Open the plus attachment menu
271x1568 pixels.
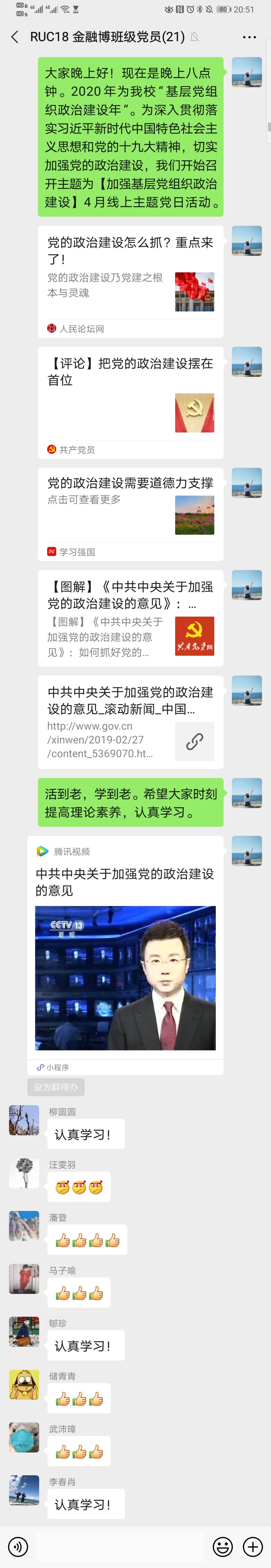click(x=253, y=1546)
